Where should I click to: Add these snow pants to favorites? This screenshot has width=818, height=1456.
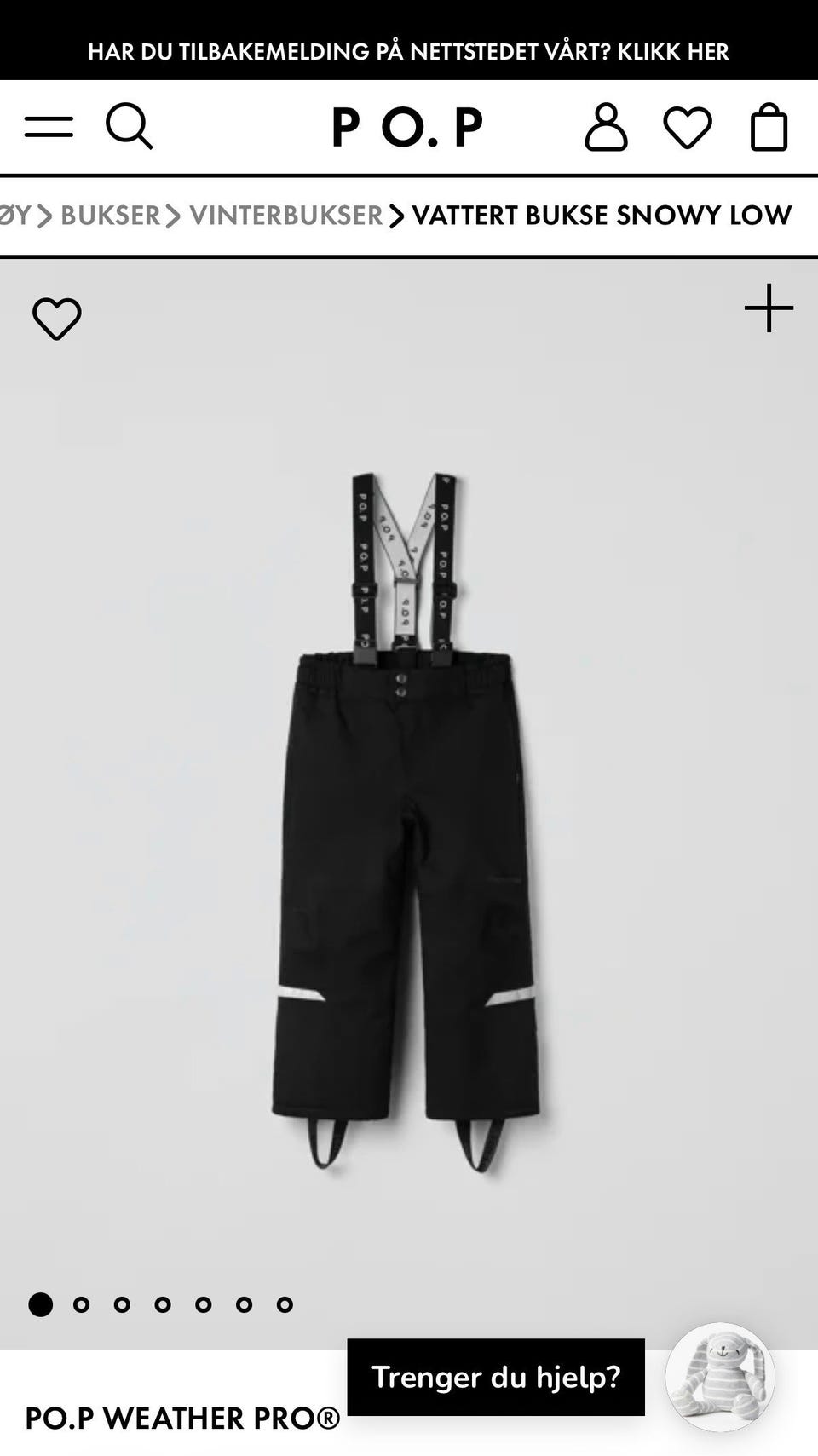tap(57, 319)
